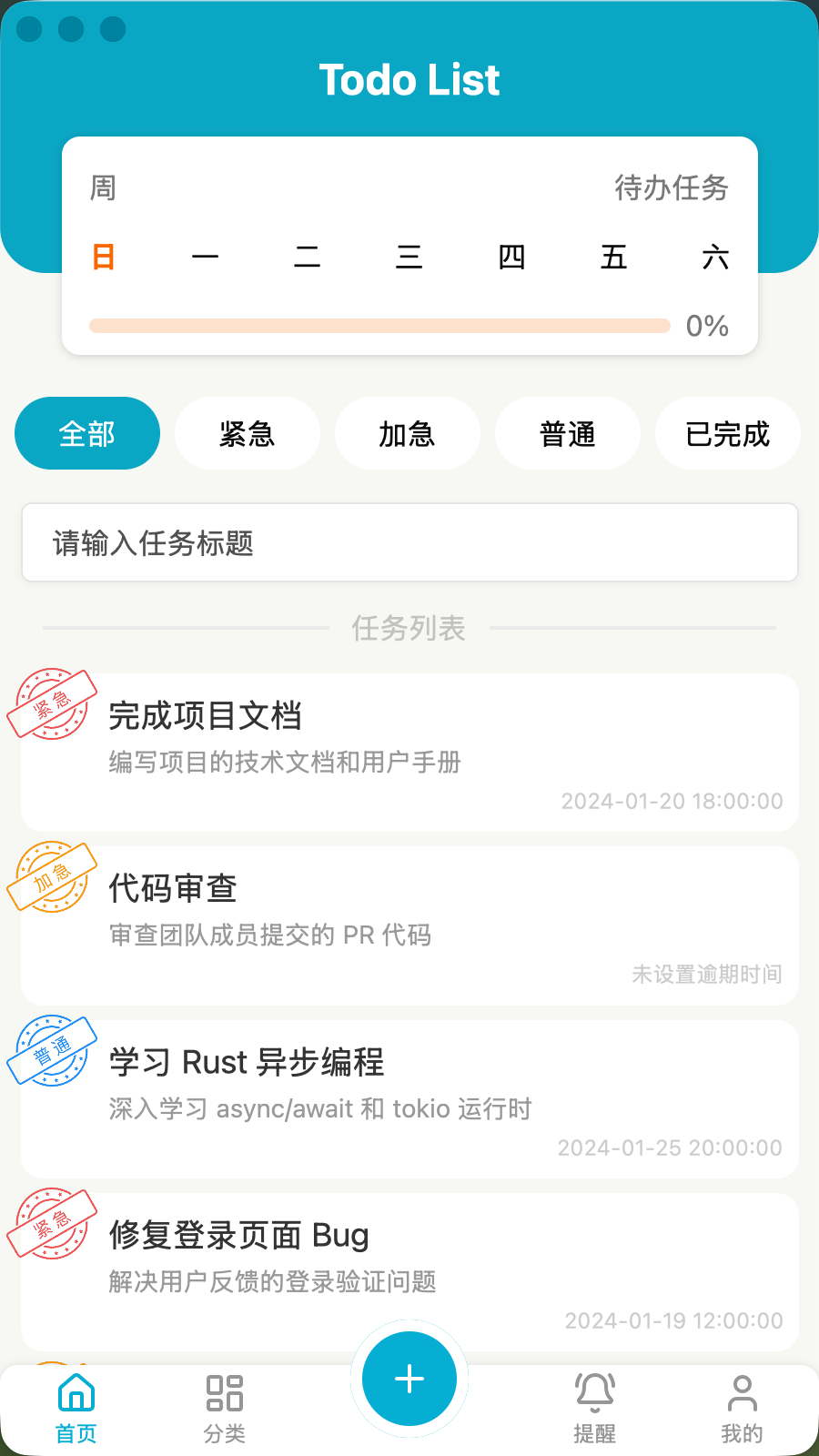
Task: Click the 0% progress bar
Action: point(379,324)
